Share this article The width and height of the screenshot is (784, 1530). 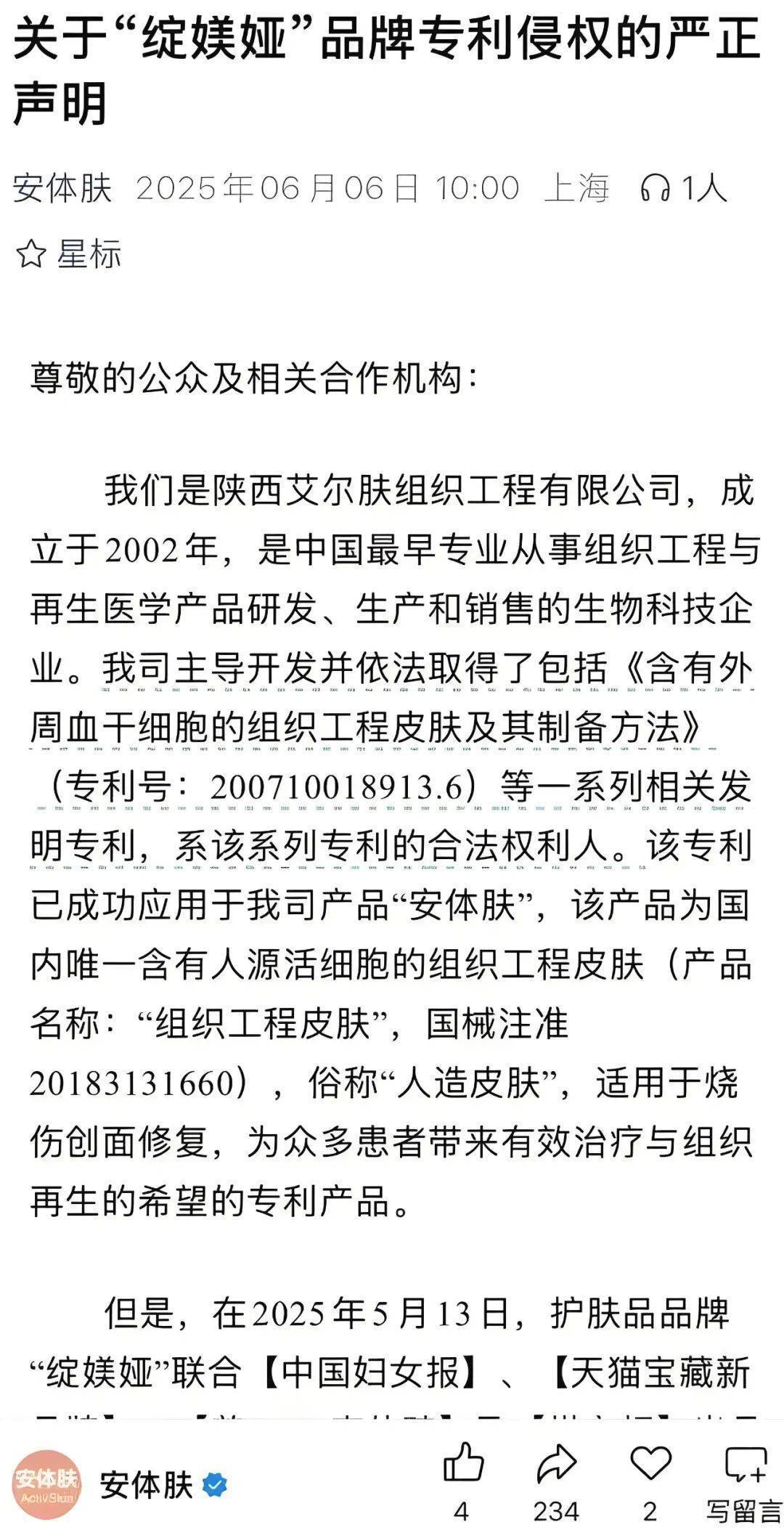click(556, 1462)
